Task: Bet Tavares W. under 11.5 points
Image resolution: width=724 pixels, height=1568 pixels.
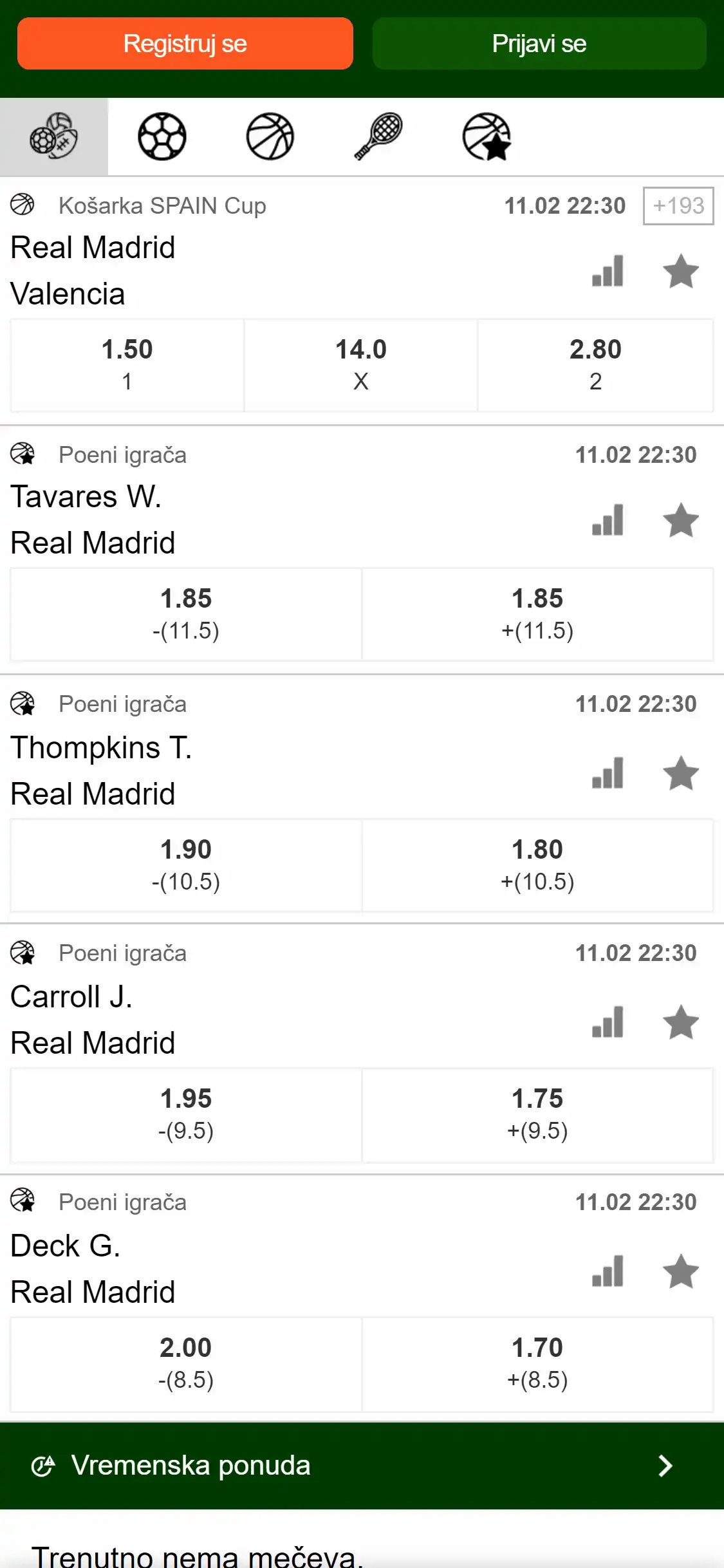Action: [x=186, y=614]
